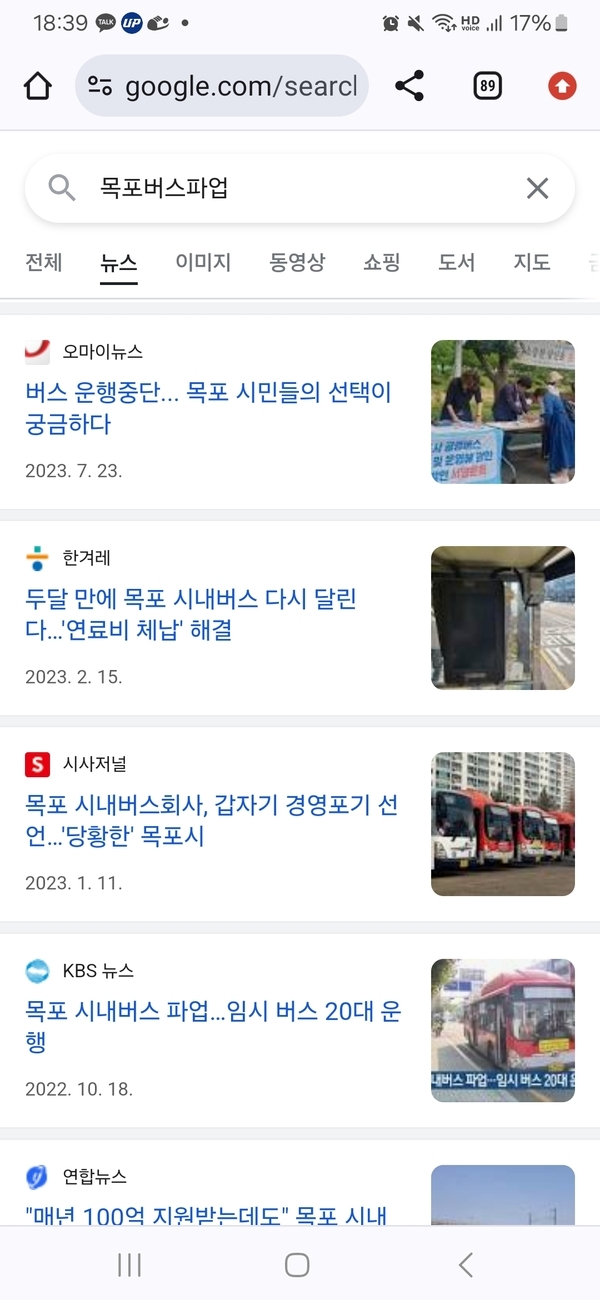Open the 연합뉴스 article about 100억 지원
This screenshot has width=600, height=1300.
206,1216
